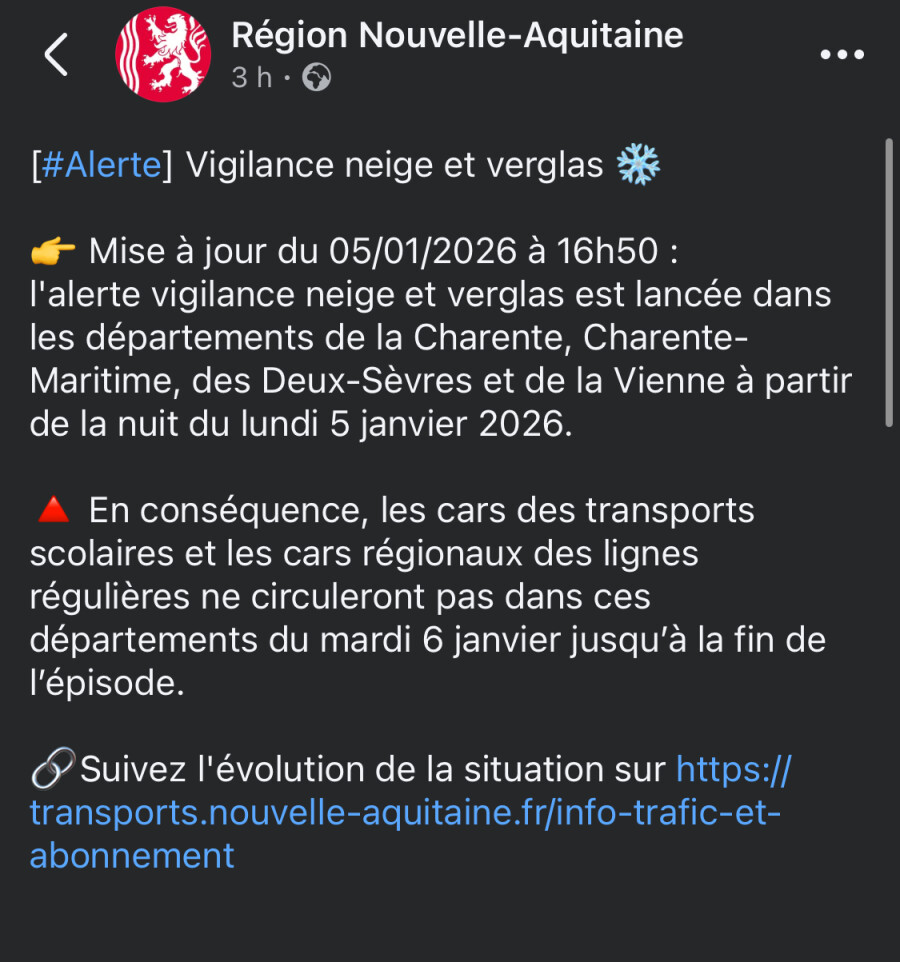
Task: Go back using the arrow icon
Action: pyautogui.click(x=56, y=54)
